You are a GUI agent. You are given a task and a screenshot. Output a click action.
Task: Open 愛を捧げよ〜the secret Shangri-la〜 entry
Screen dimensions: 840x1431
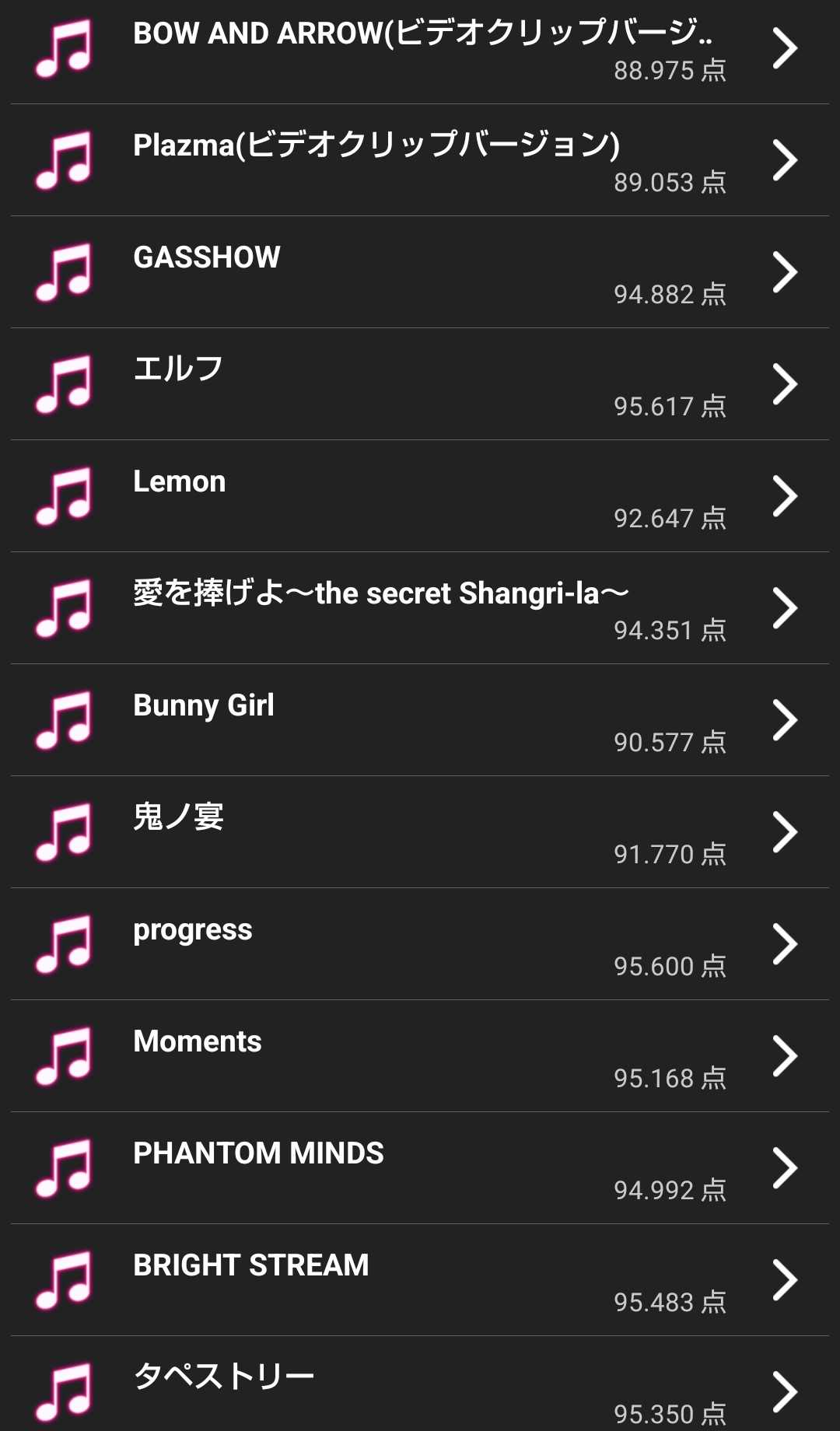(420, 609)
